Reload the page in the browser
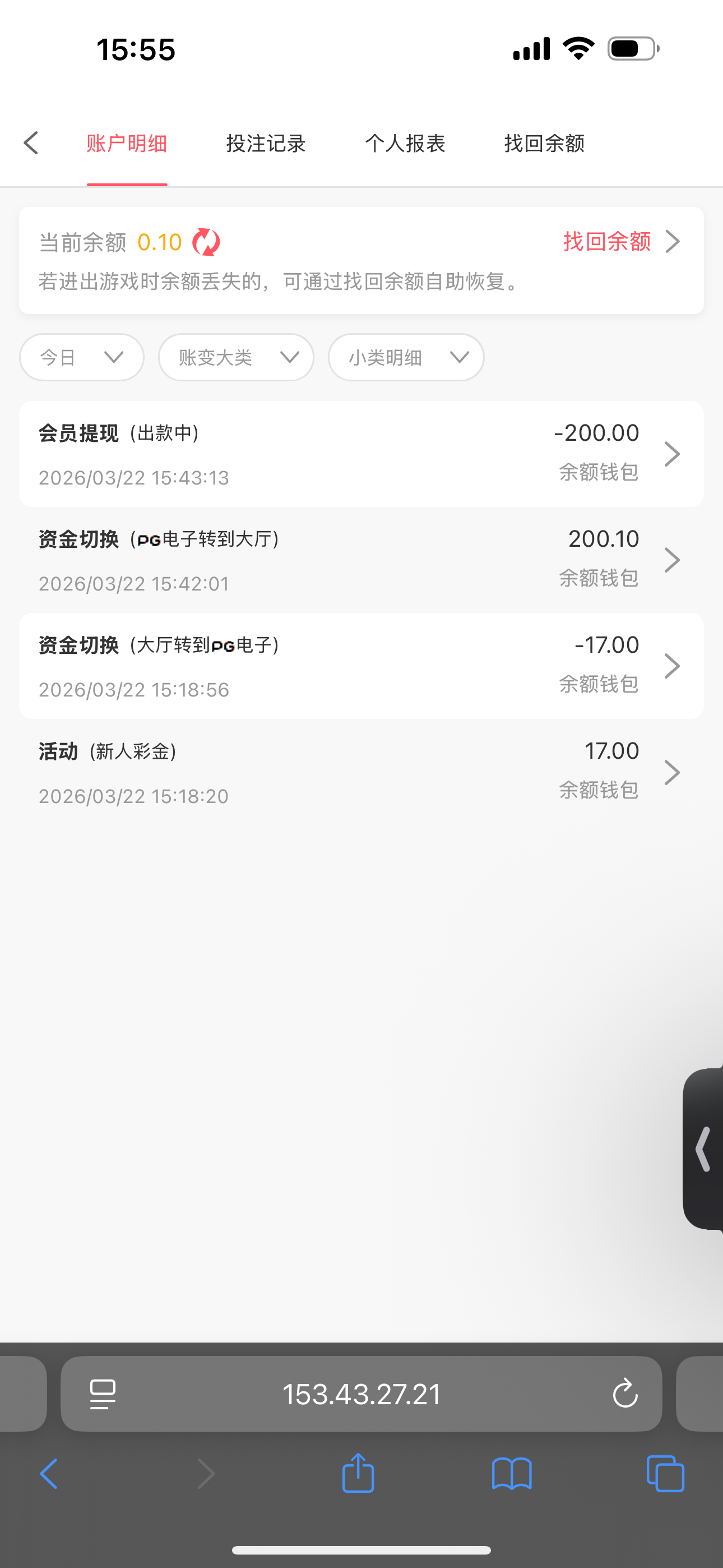The width and height of the screenshot is (723, 1568). (625, 1394)
